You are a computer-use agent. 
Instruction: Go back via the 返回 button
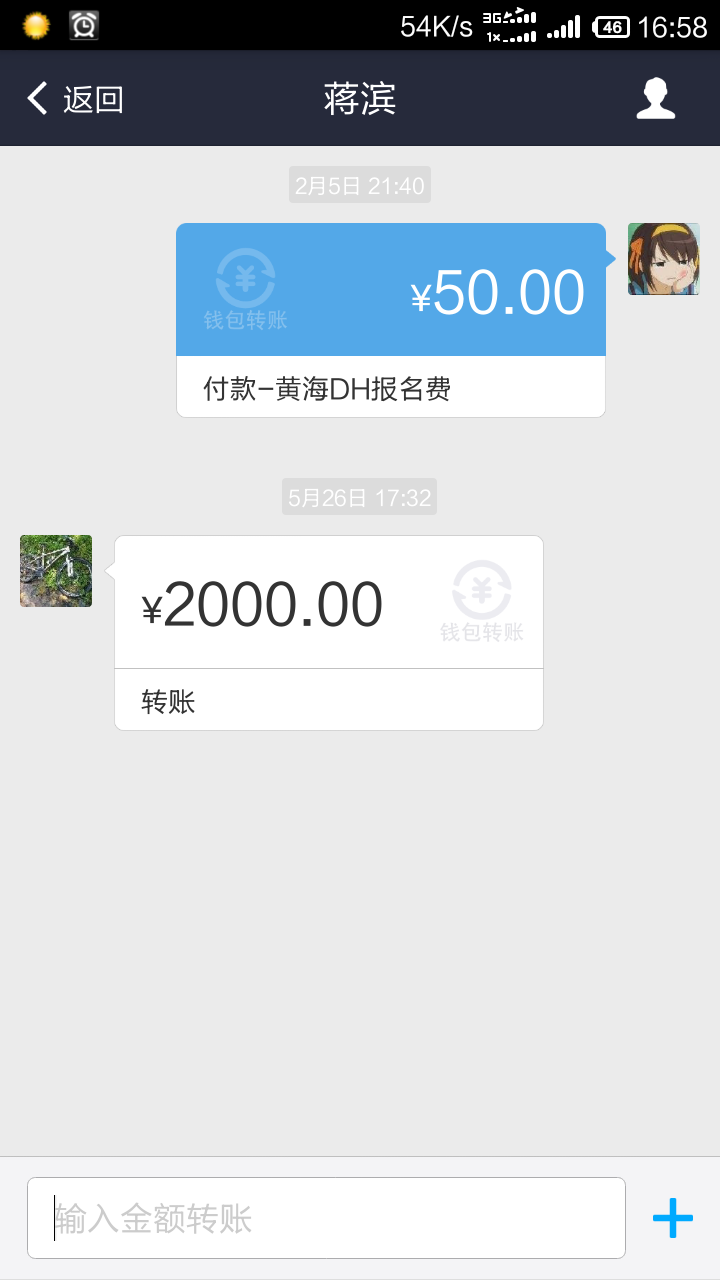pyautogui.click(x=75, y=99)
